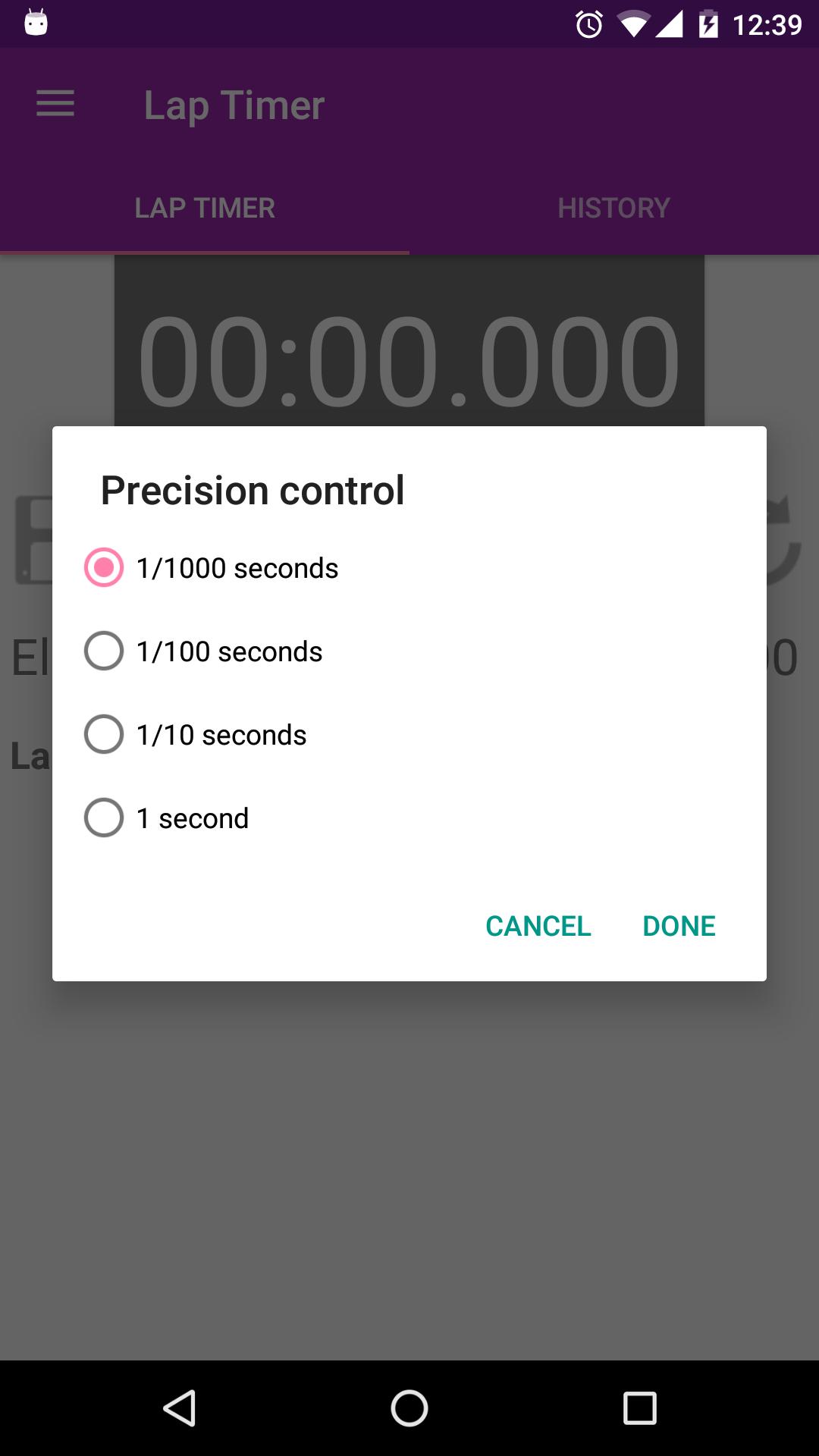Cancel the Precision control dialog
Screen dimensions: 819x1456
[x=538, y=926]
